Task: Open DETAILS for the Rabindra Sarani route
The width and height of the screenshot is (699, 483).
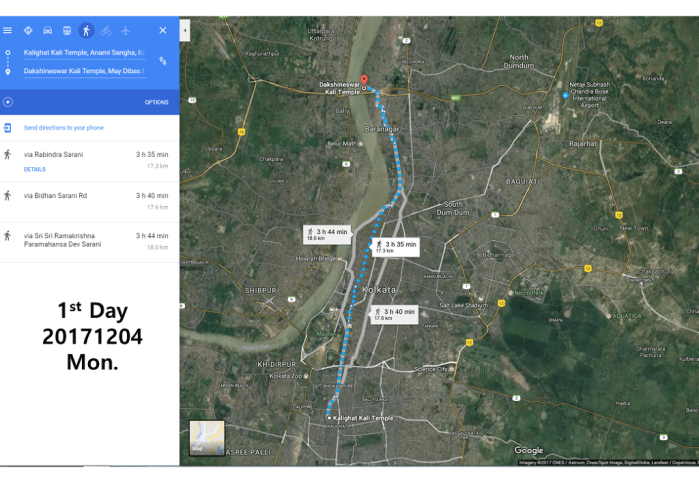Action: 34,169
